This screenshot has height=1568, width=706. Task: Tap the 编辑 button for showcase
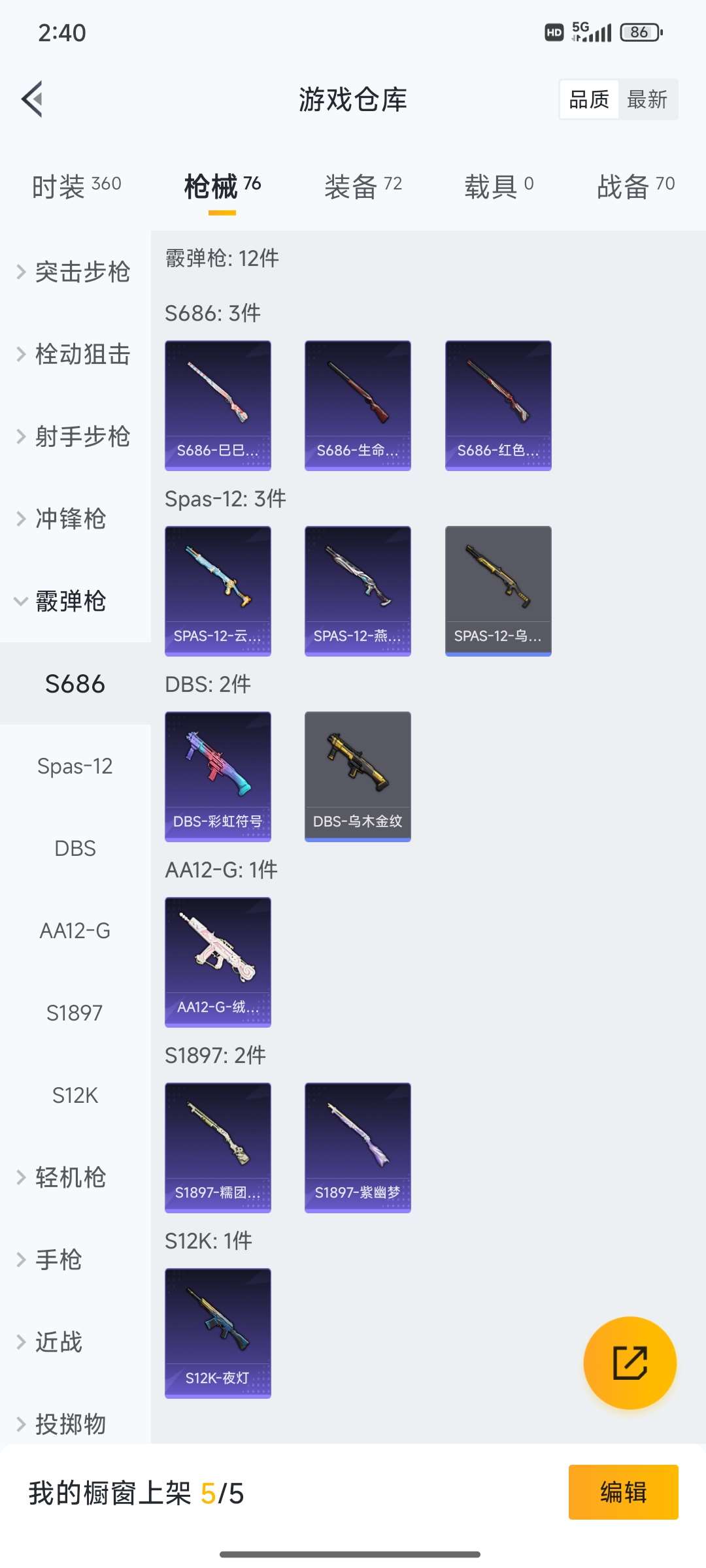click(623, 1492)
